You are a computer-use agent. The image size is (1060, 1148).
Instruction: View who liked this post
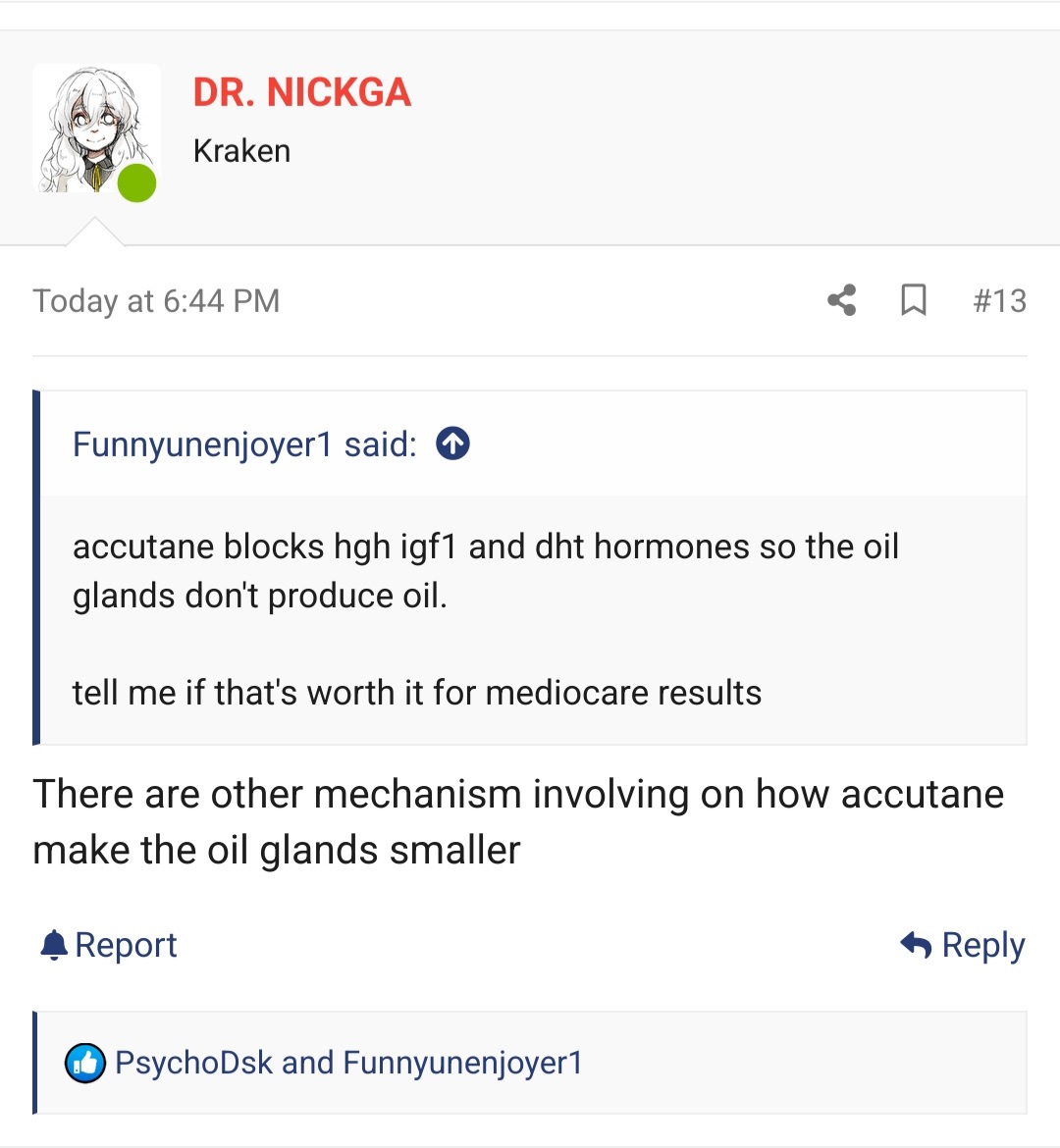point(348,1063)
